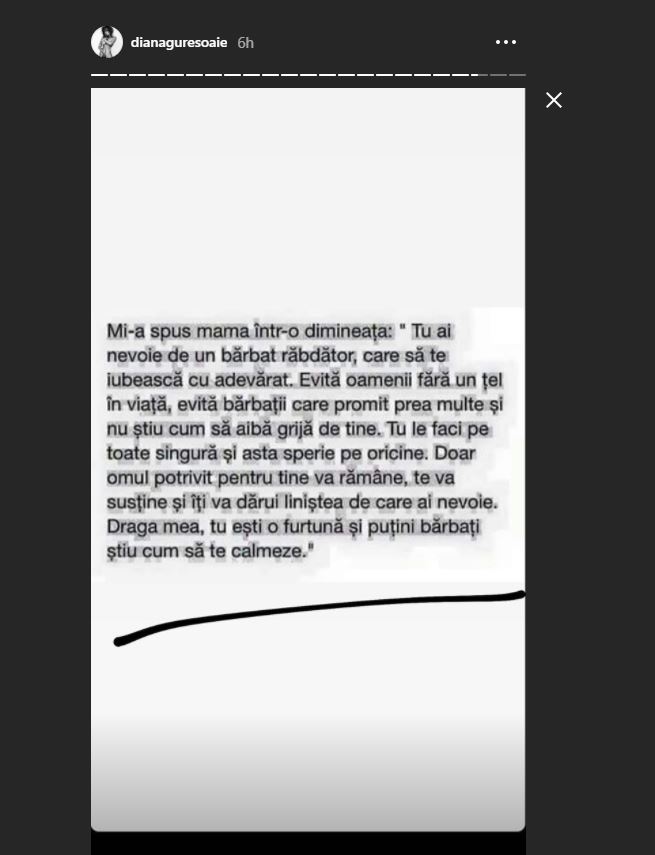
Task: Tap the story author's profile picture
Action: tap(107, 42)
